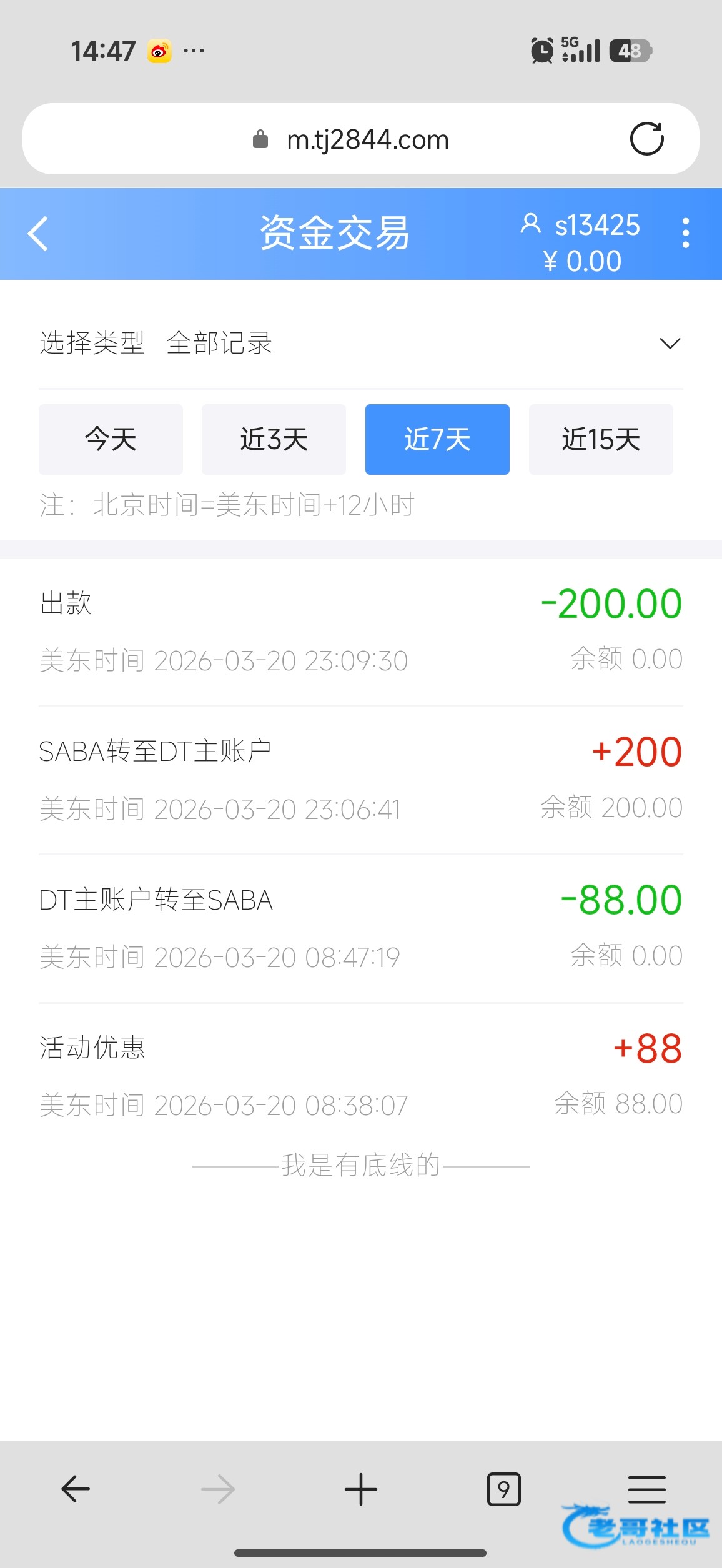Reload the page with refresh icon
The height and width of the screenshot is (1568, 722).
click(x=646, y=139)
